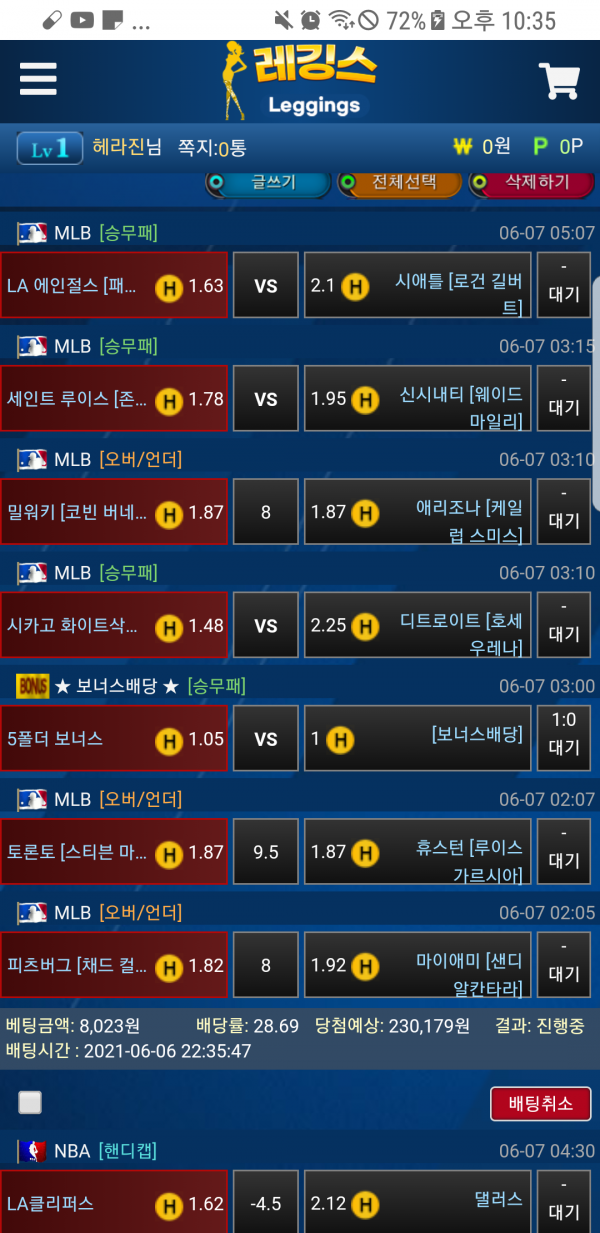
Task: Tap the 삭제하기 button
Action: (x=532, y=182)
